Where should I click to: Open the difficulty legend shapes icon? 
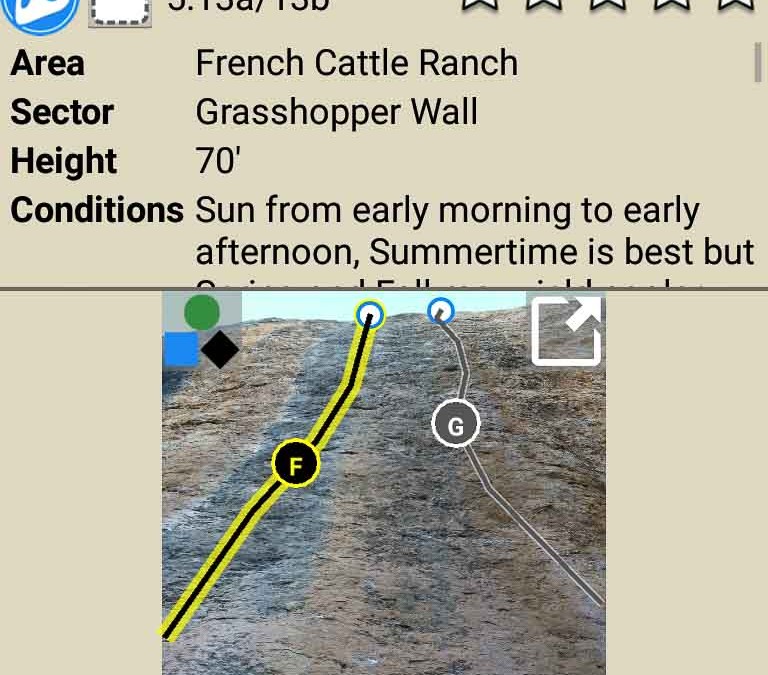point(202,332)
